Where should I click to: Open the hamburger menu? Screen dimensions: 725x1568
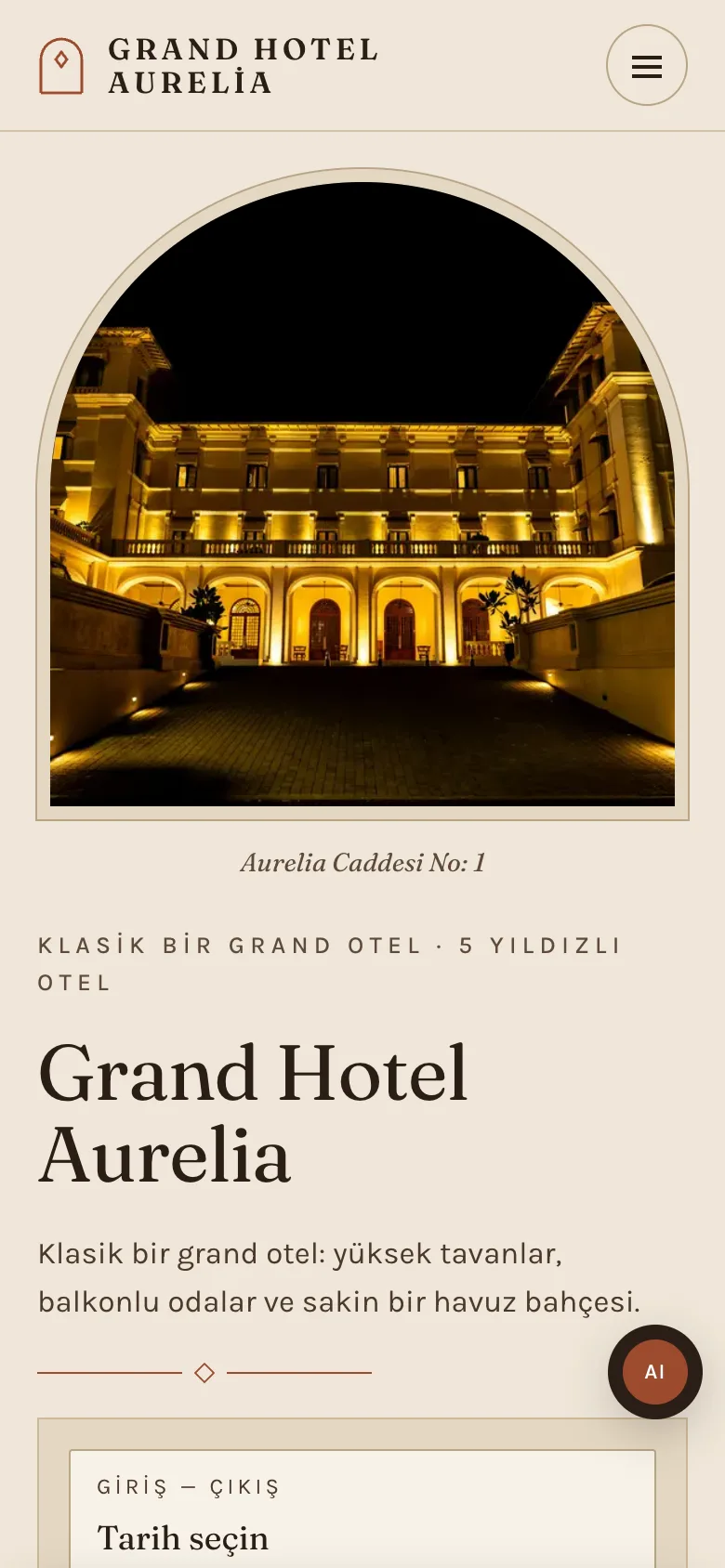[647, 65]
